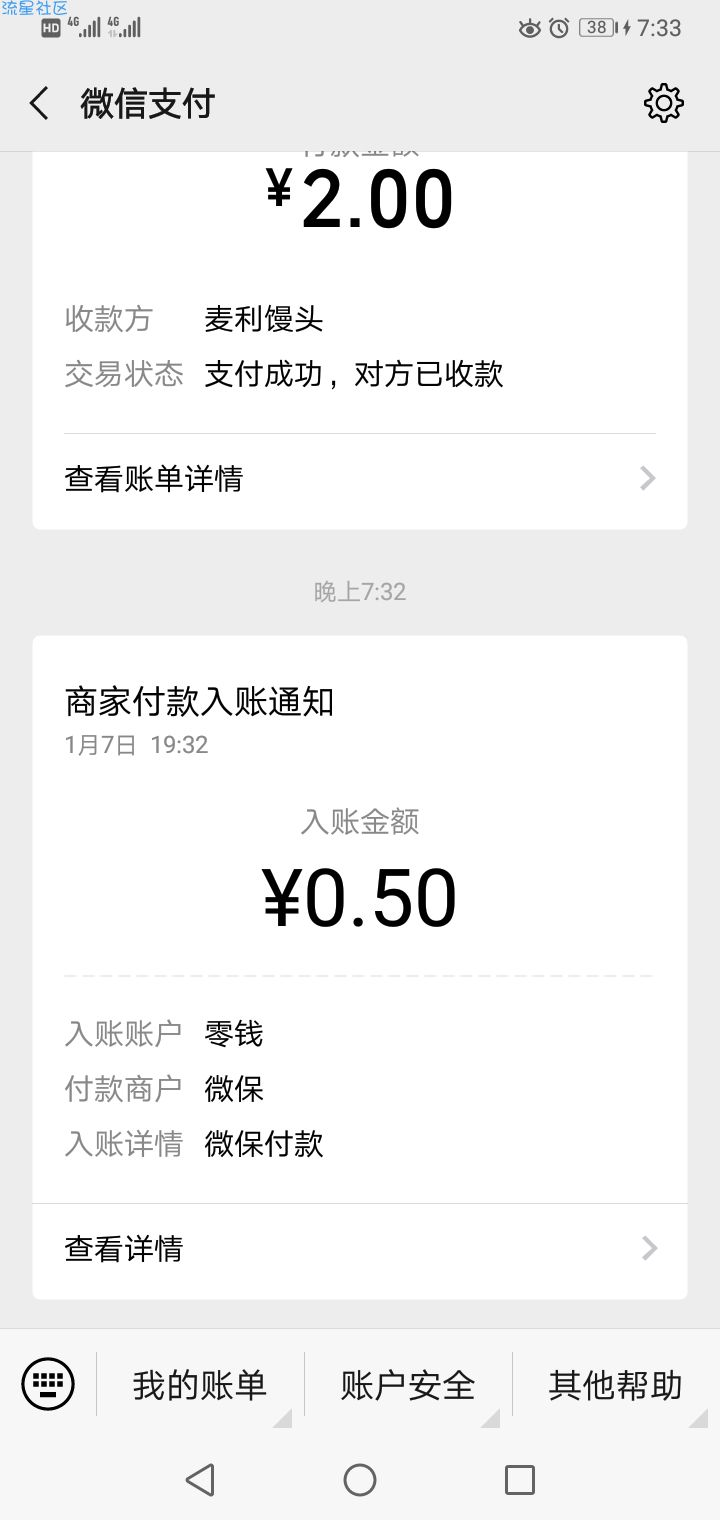Go back from 微信支付

click(40, 104)
